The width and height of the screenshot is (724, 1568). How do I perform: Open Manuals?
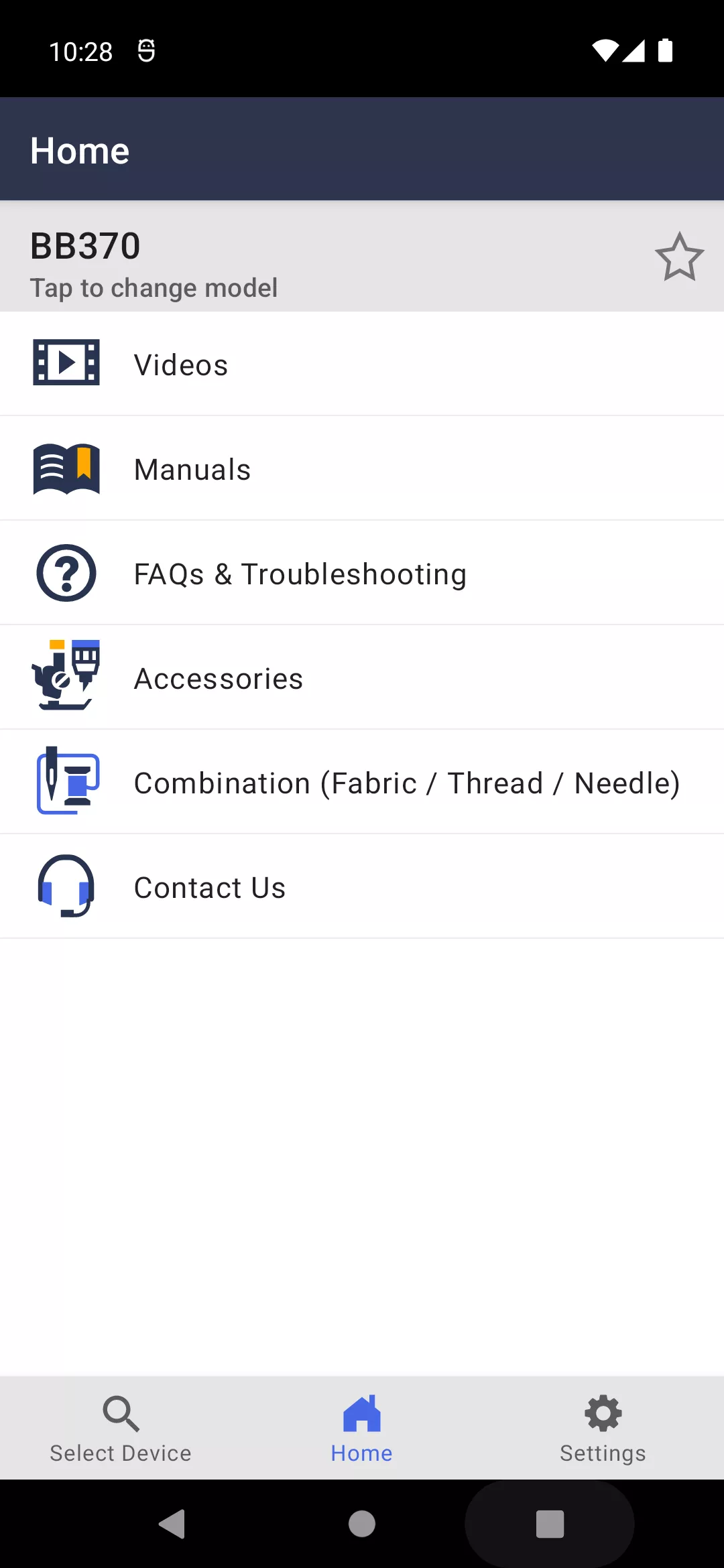[362, 468]
